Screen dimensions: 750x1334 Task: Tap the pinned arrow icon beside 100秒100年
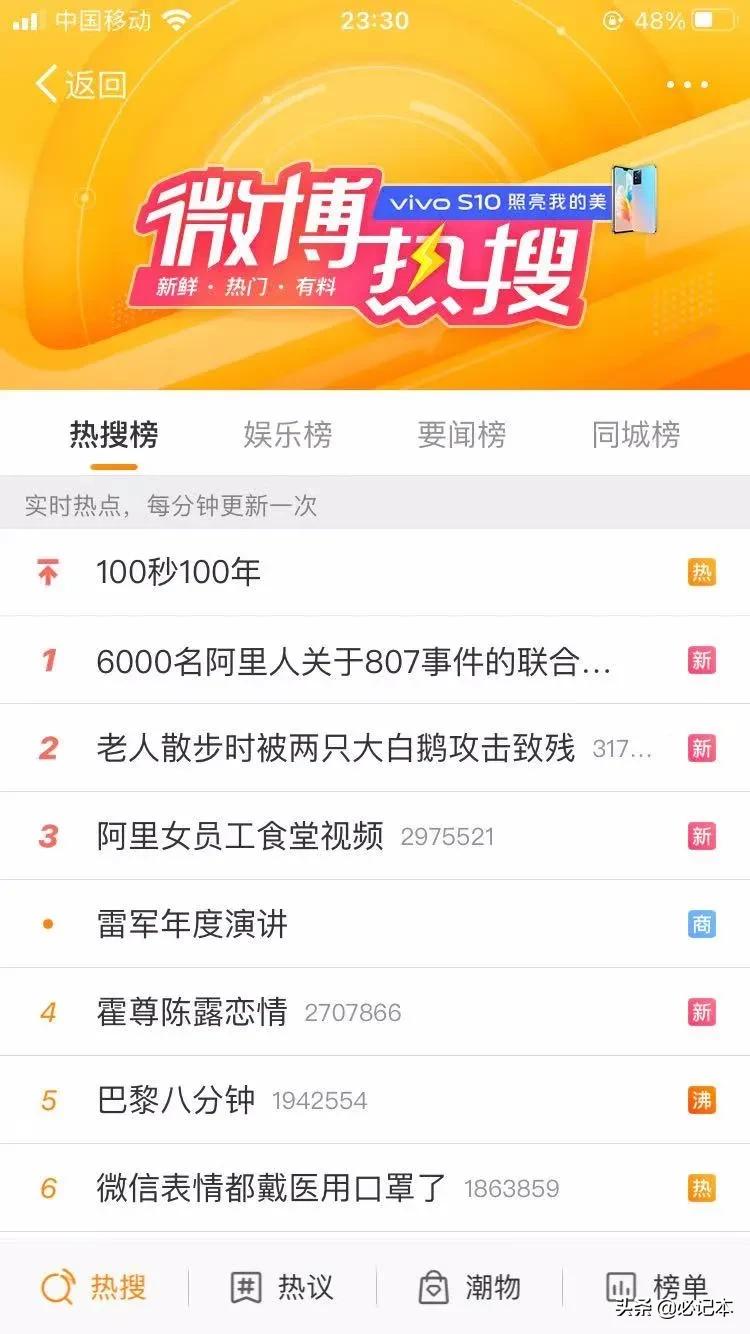click(47, 572)
